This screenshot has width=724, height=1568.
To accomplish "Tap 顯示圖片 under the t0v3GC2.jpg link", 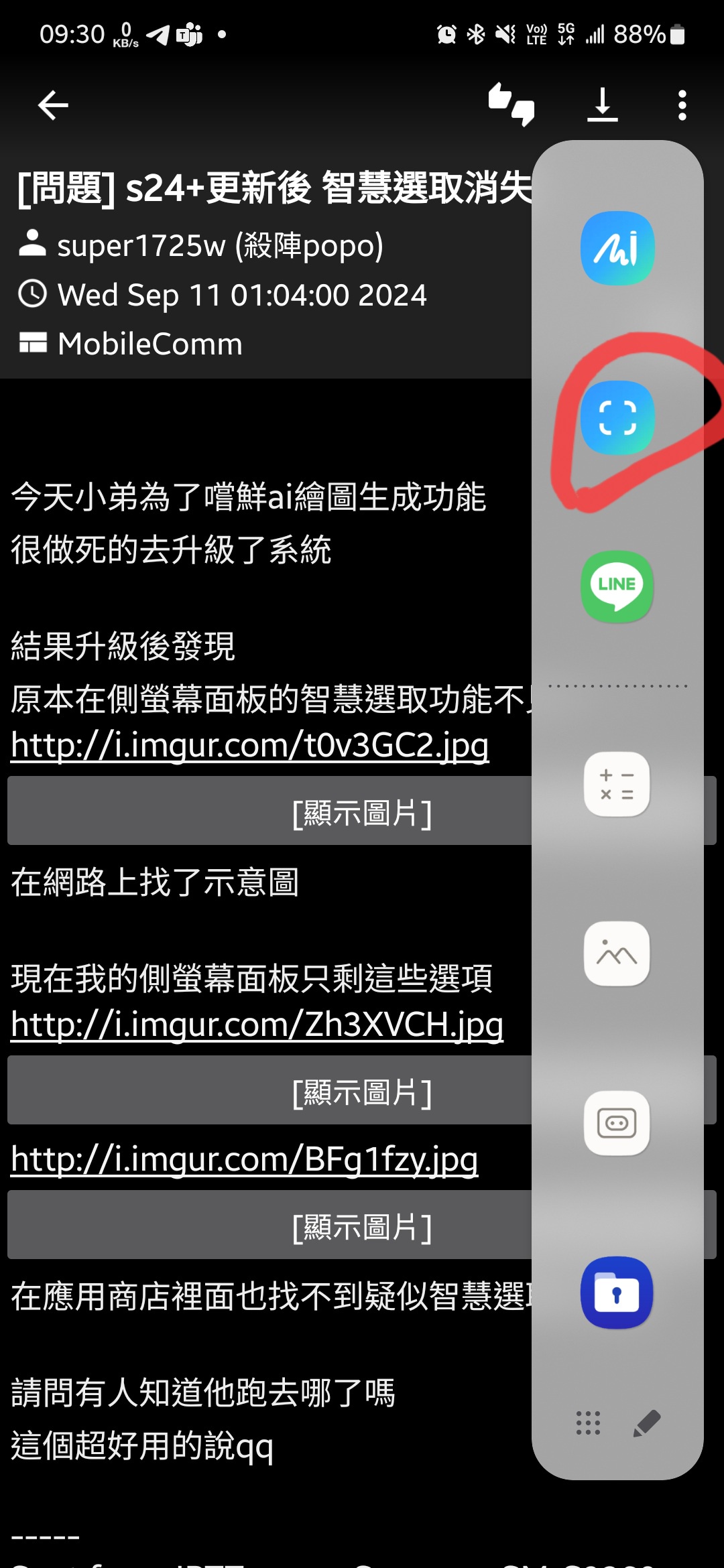I will pos(269,812).
